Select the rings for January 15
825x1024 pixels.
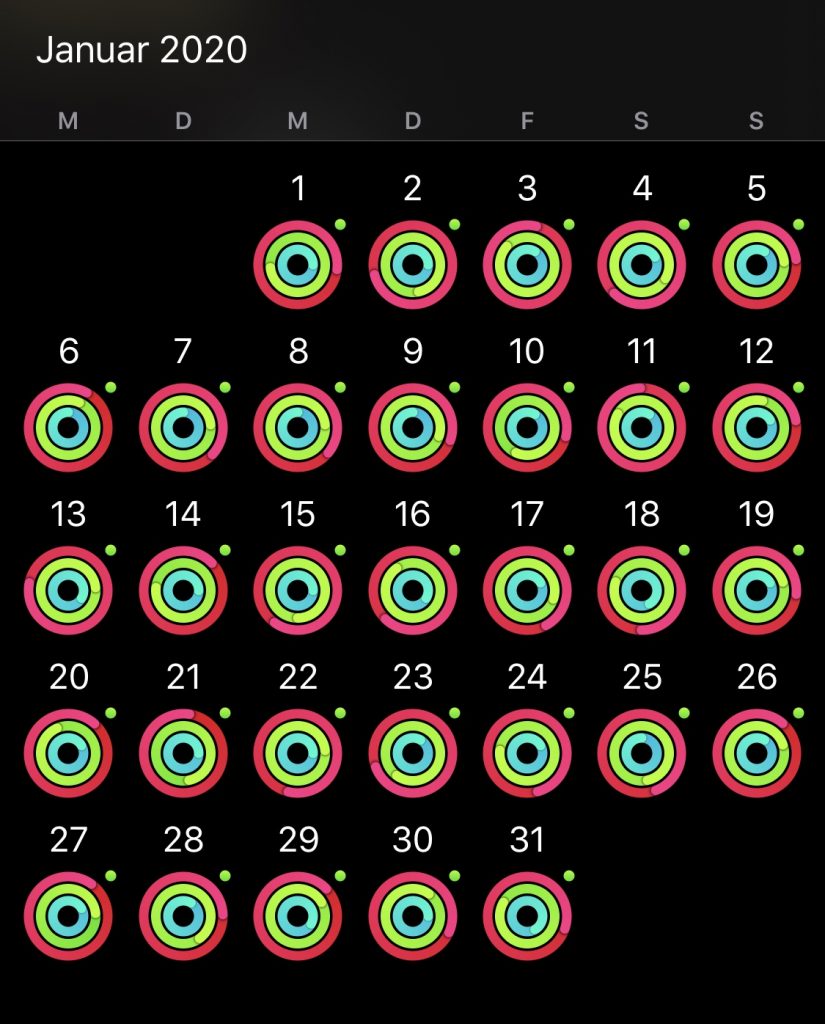click(x=298, y=591)
